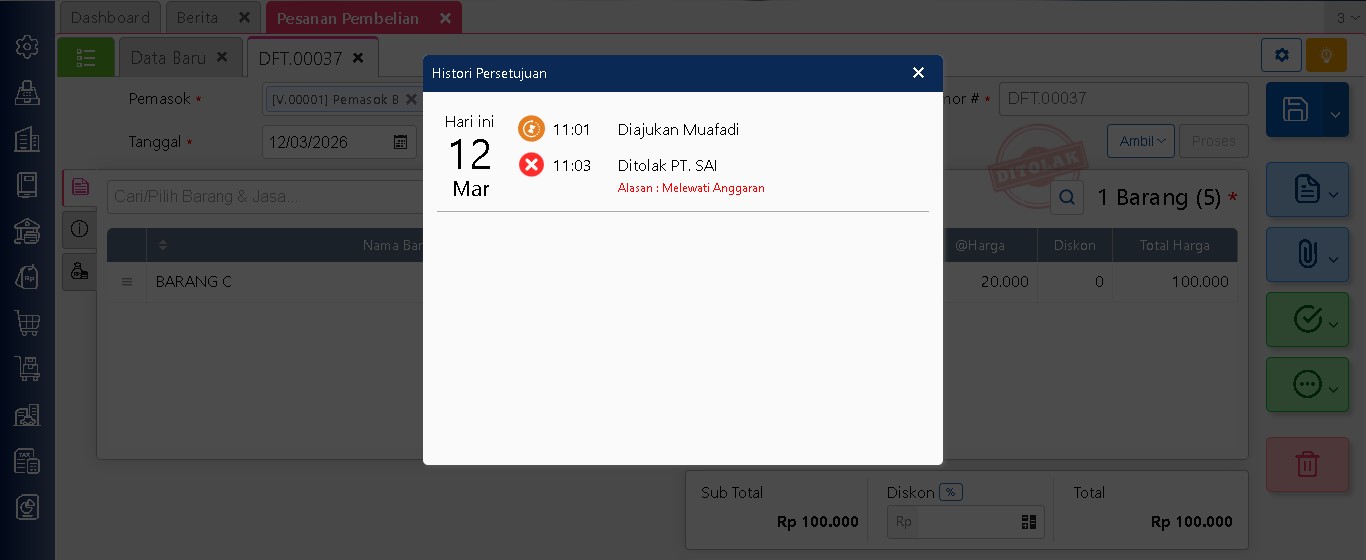Save the order with the floppy disk button
The image size is (1366, 560).
pyautogui.click(x=1295, y=110)
